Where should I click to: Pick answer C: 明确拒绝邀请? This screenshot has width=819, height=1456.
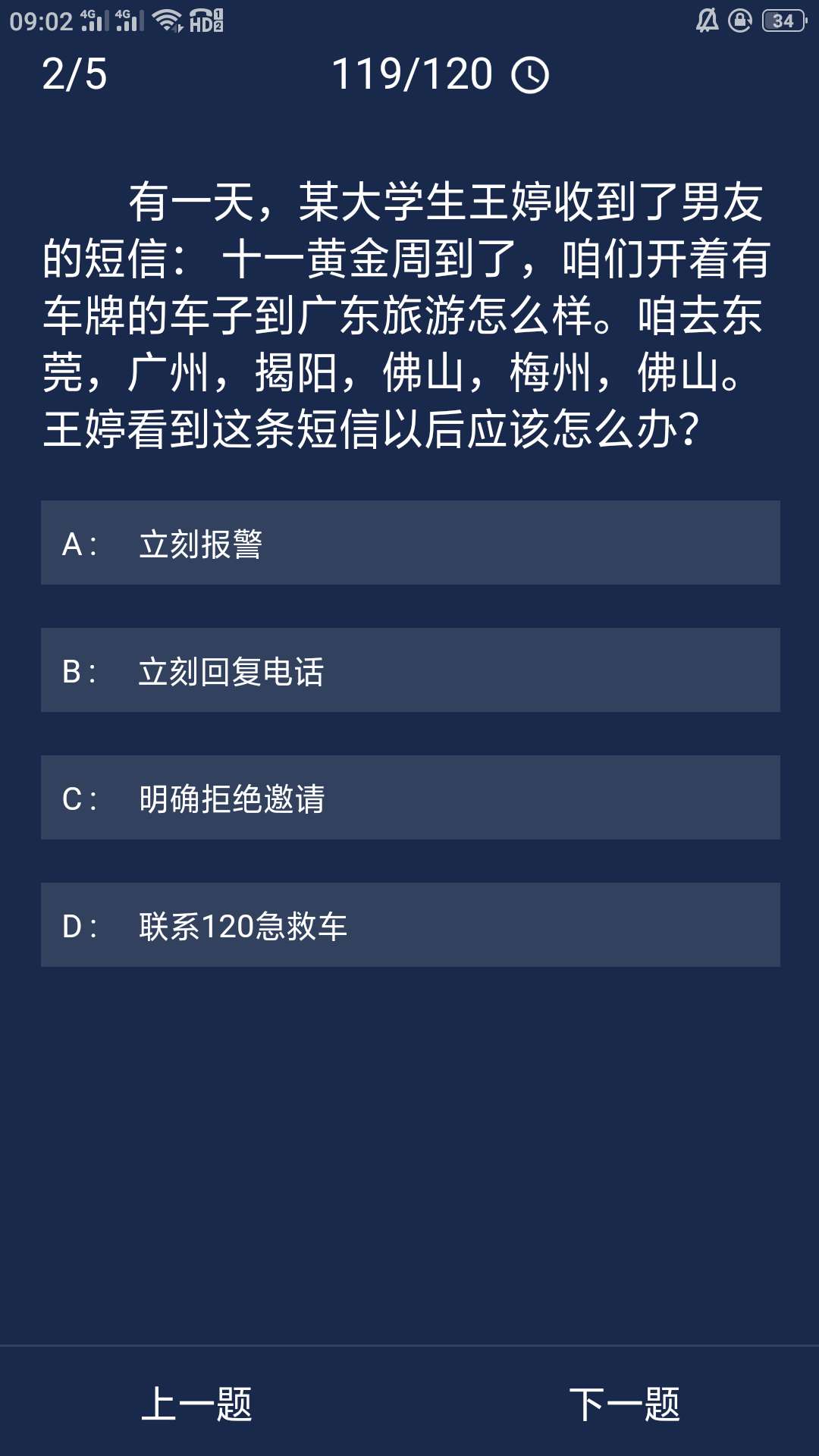point(409,798)
